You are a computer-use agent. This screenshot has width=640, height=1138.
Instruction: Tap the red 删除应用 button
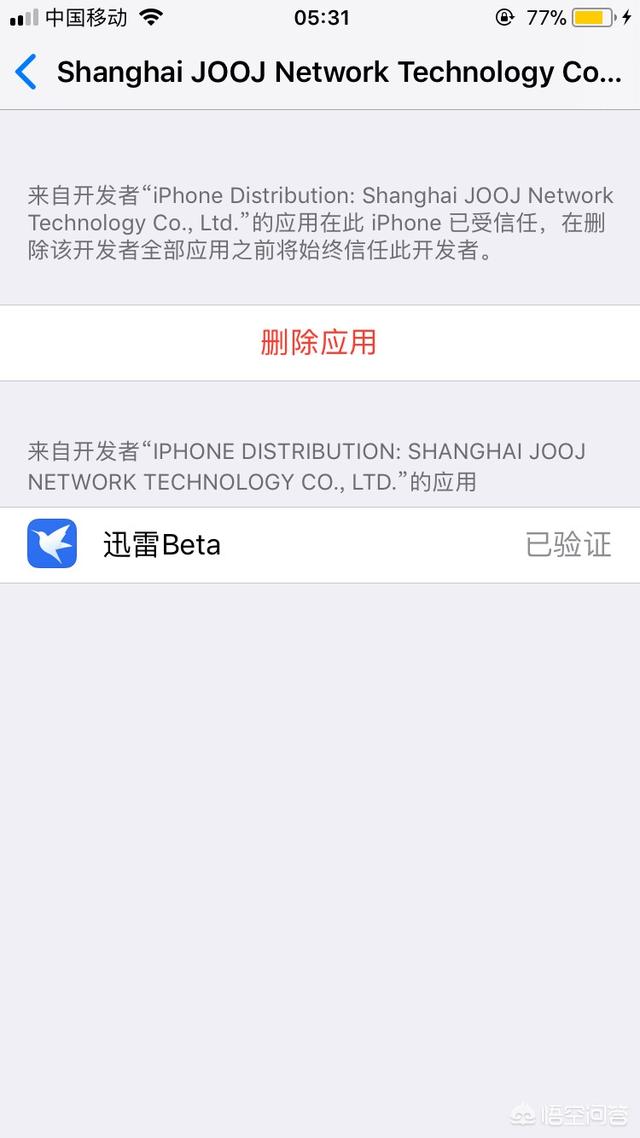319,343
